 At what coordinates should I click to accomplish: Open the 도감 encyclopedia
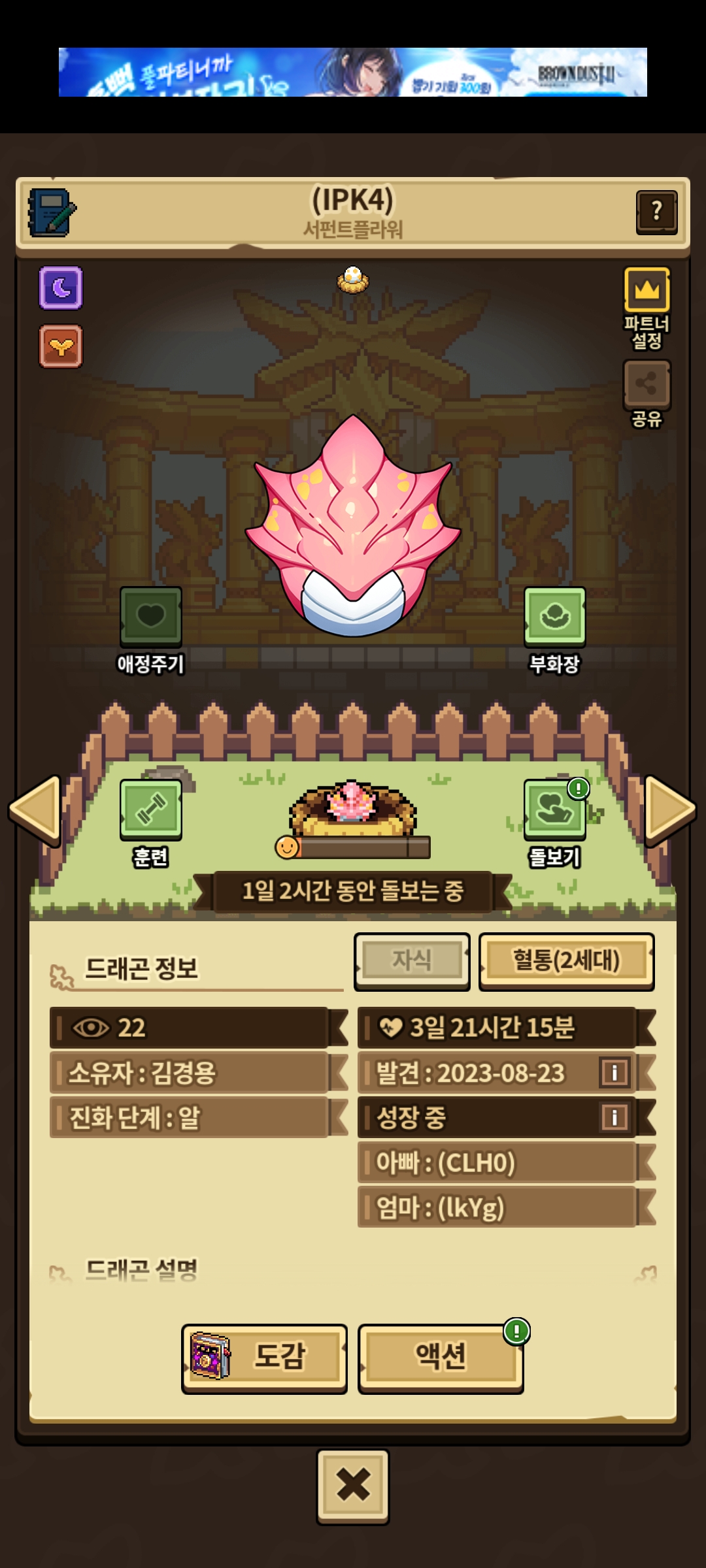coord(264,1358)
